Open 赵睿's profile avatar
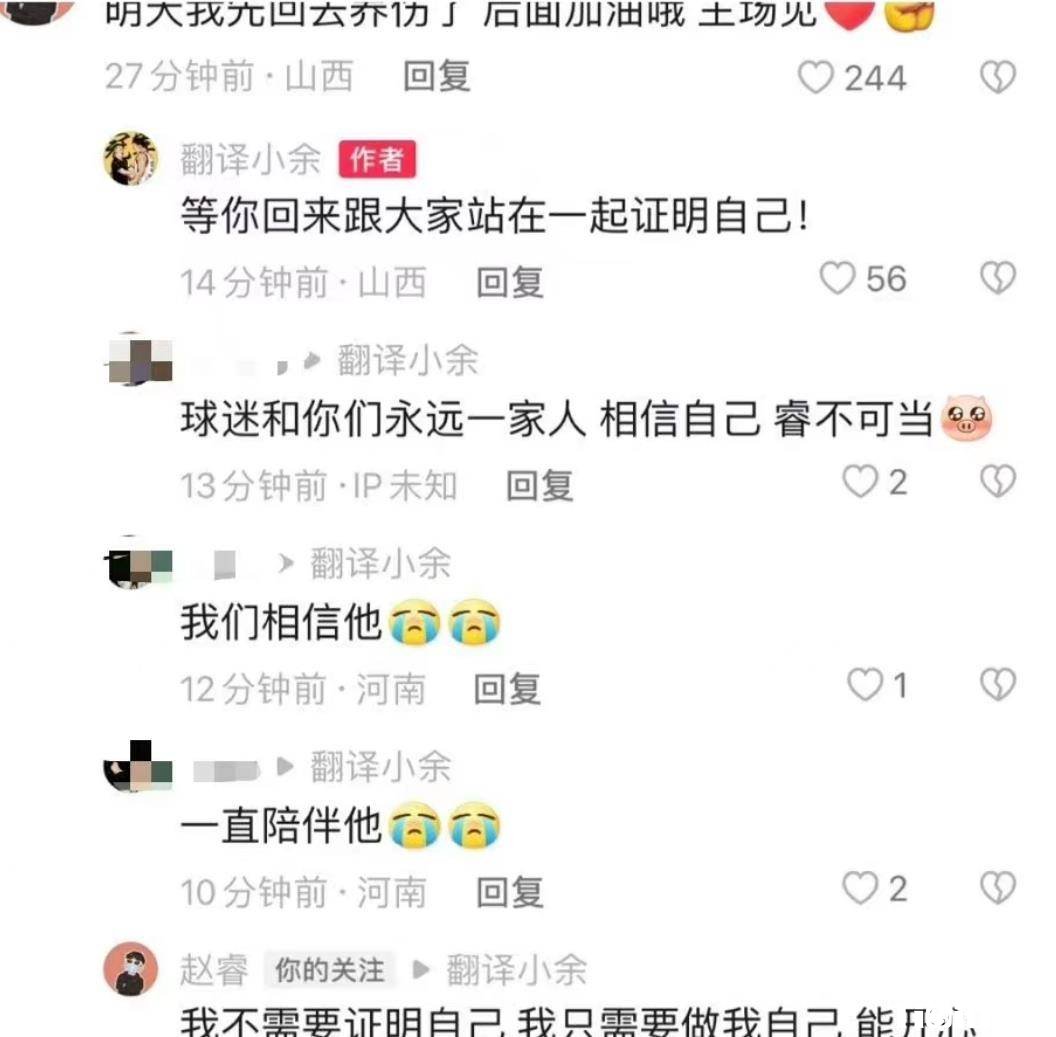The width and height of the screenshot is (1056, 1037). (x=131, y=969)
